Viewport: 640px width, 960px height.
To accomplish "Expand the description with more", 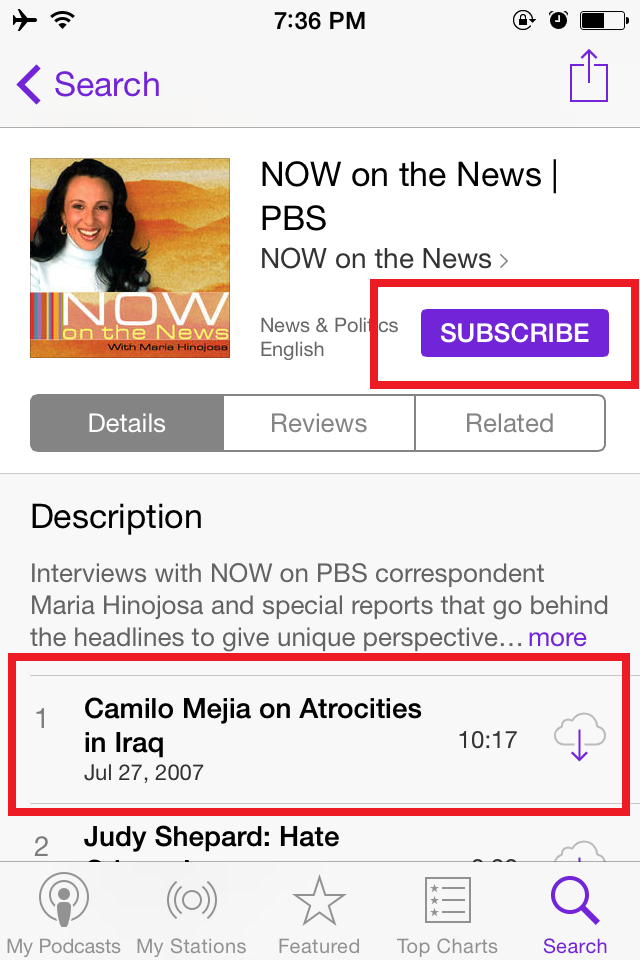I will pos(557,637).
